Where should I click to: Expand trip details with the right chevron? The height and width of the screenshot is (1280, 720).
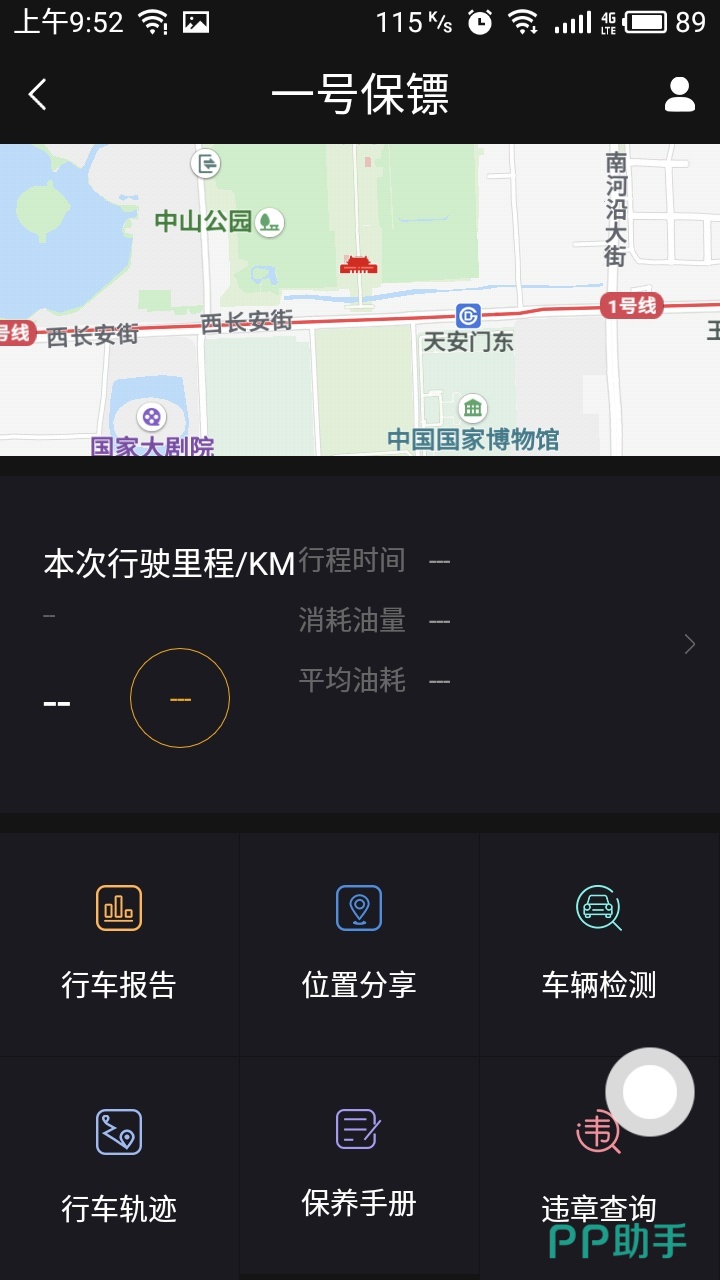689,644
